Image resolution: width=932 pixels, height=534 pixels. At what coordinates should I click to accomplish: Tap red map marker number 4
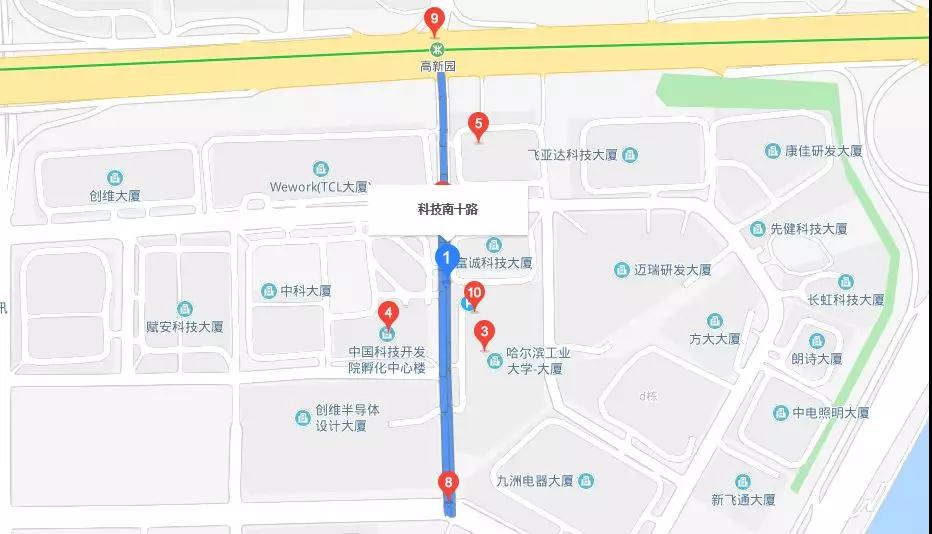[x=387, y=311]
